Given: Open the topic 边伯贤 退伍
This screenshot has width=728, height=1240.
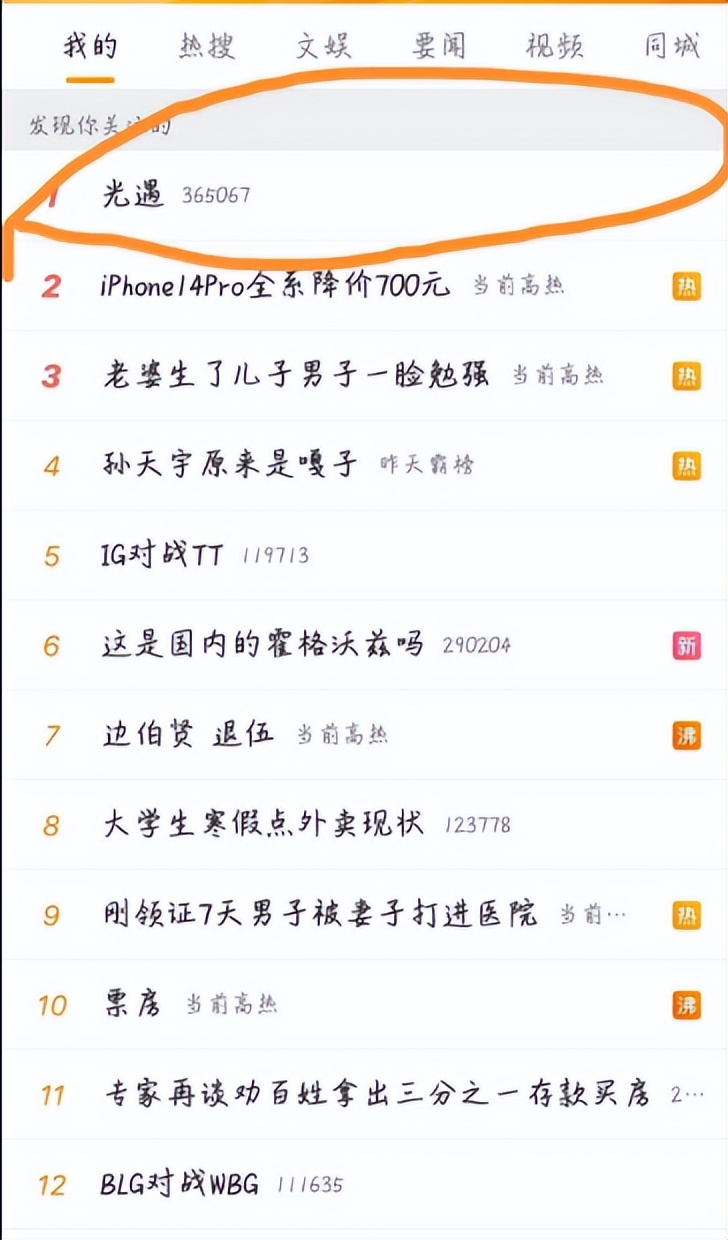Looking at the screenshot, I should 187,735.
